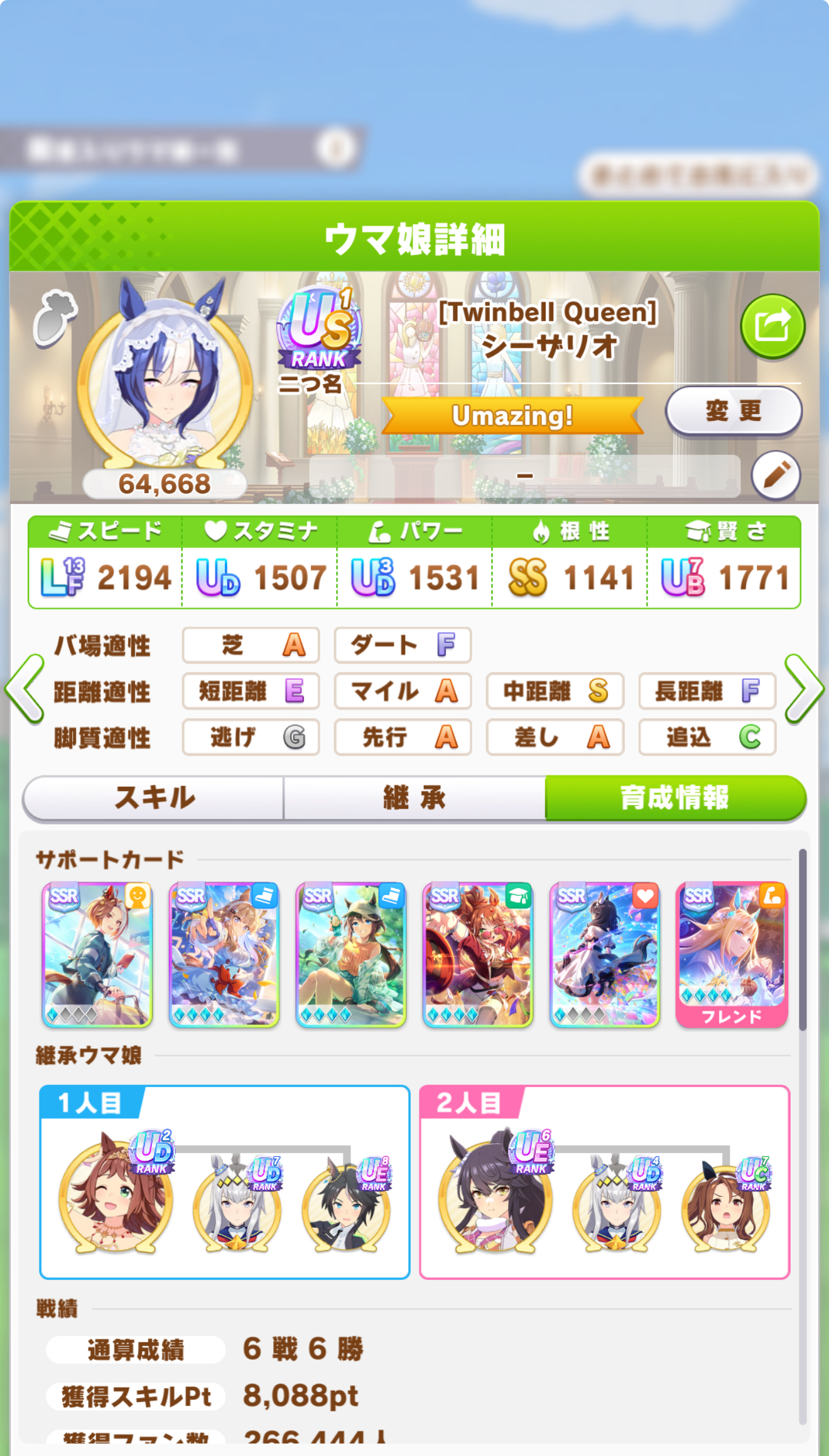Image resolution: width=829 pixels, height=1456 pixels.
Task: Open the carrot icon beside the portrait
Action: (55, 318)
